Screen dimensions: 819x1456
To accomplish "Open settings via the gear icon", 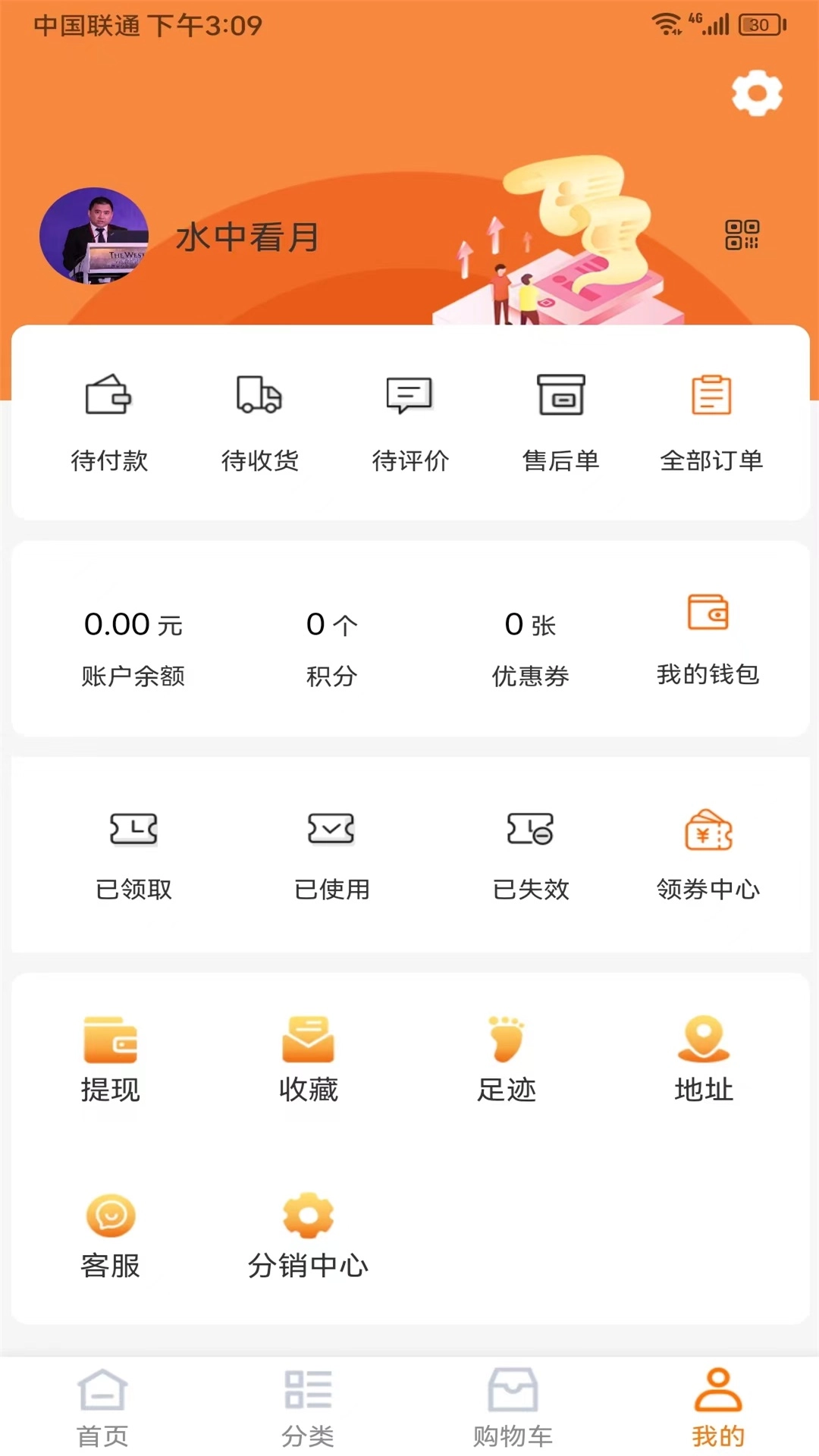I will (x=757, y=93).
